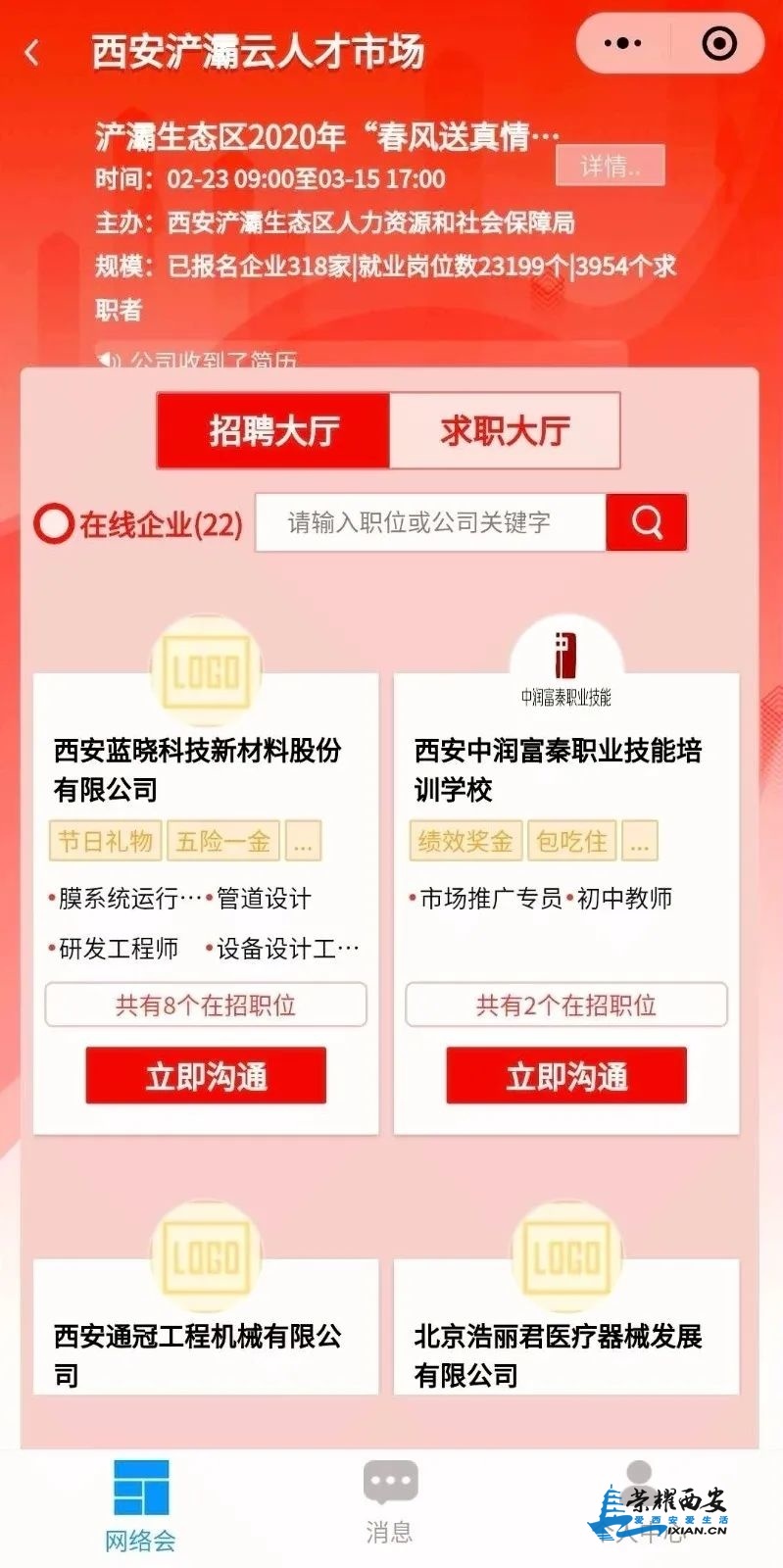Open 西安通冠工程机械有限公司 card
This screenshot has width=783, height=1568.
pos(197,1354)
